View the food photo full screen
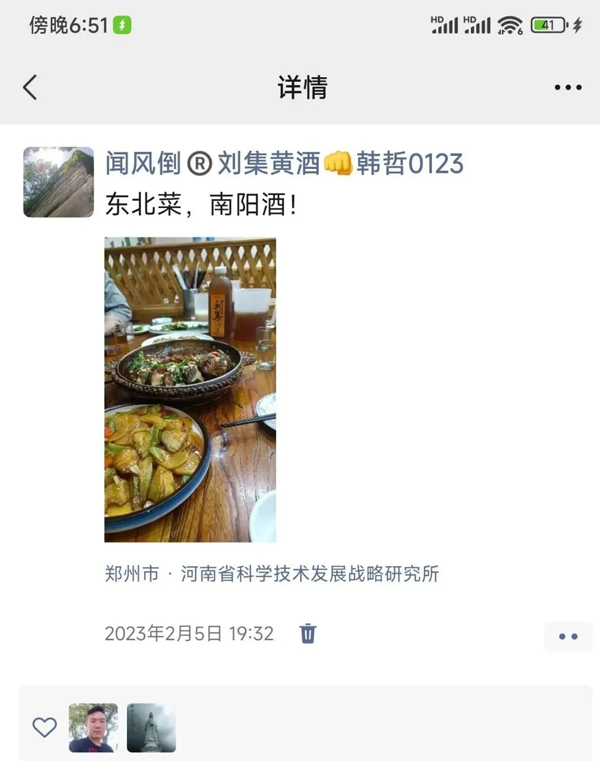The width and height of the screenshot is (600, 761). pyautogui.click(x=190, y=389)
